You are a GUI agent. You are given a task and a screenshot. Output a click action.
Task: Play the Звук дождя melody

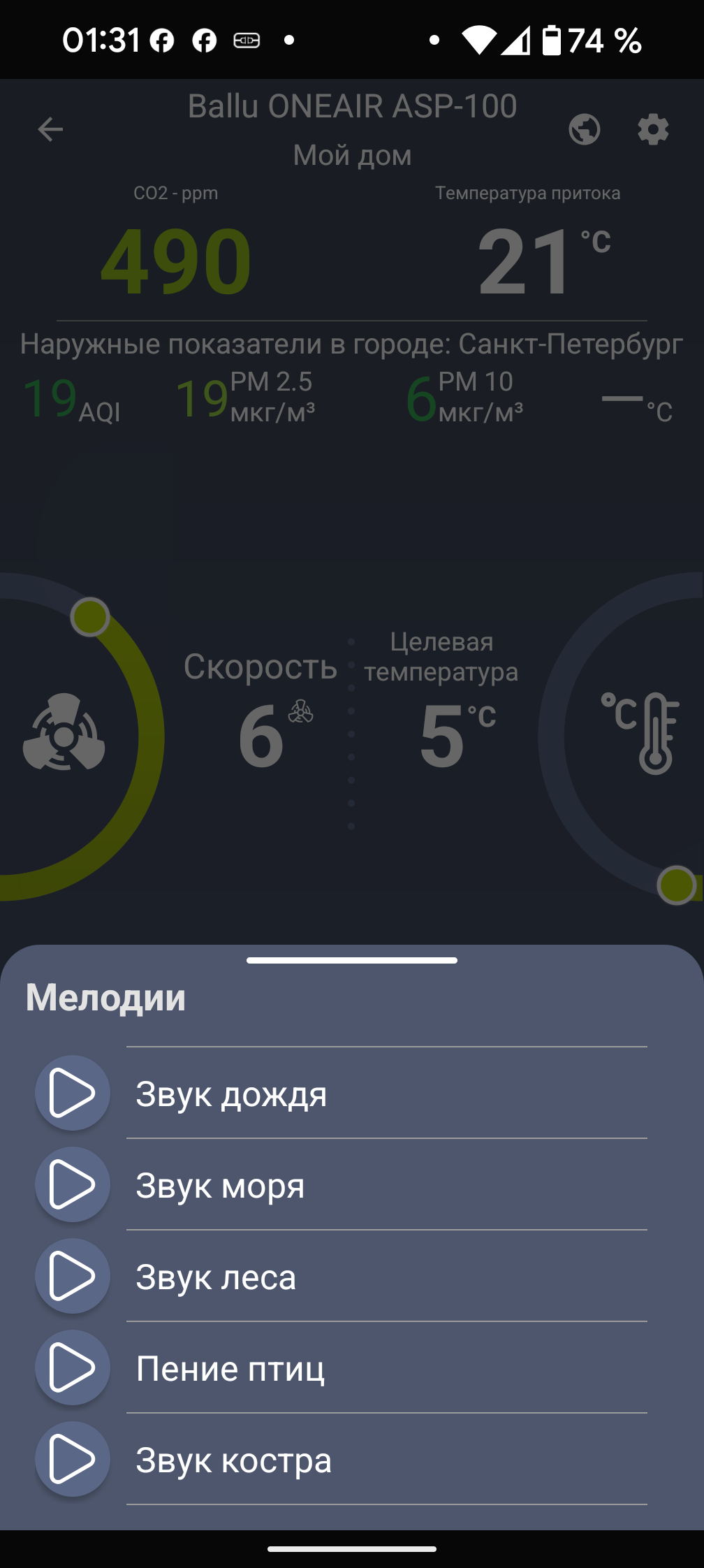tap(73, 1093)
